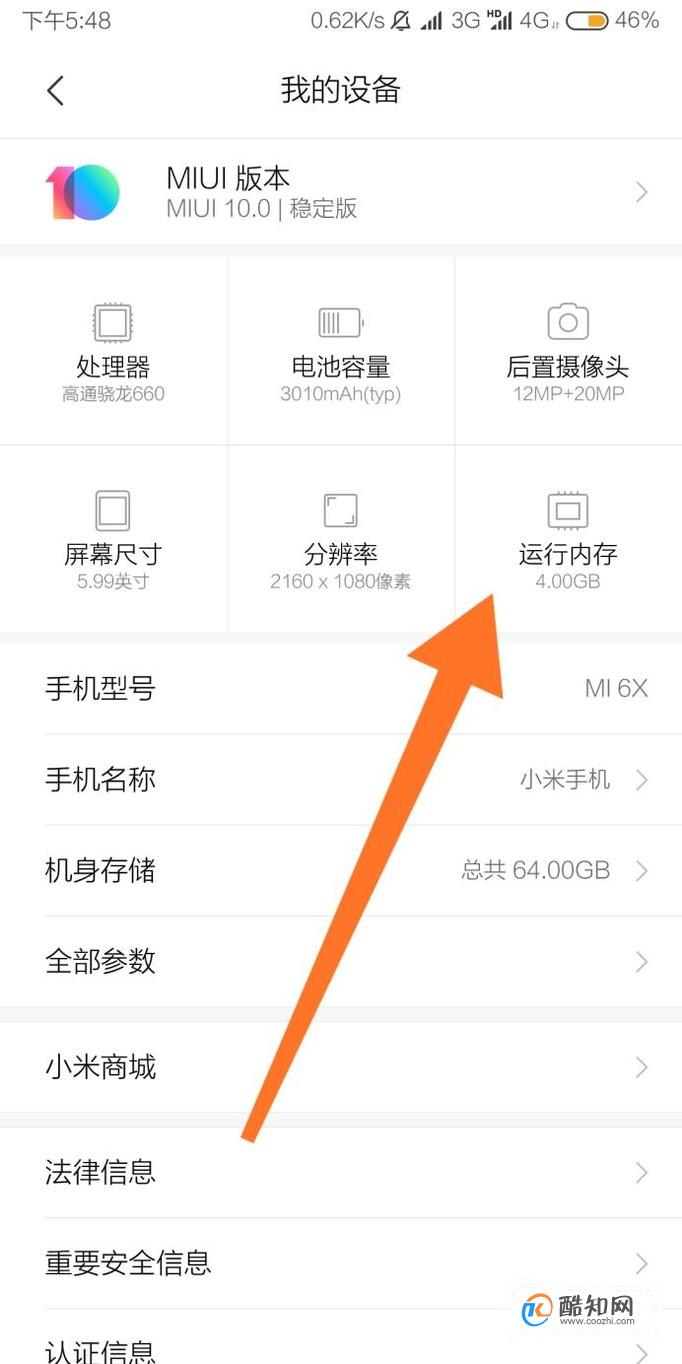Open 机身存储 details
The width and height of the screenshot is (682, 1364).
(340, 871)
